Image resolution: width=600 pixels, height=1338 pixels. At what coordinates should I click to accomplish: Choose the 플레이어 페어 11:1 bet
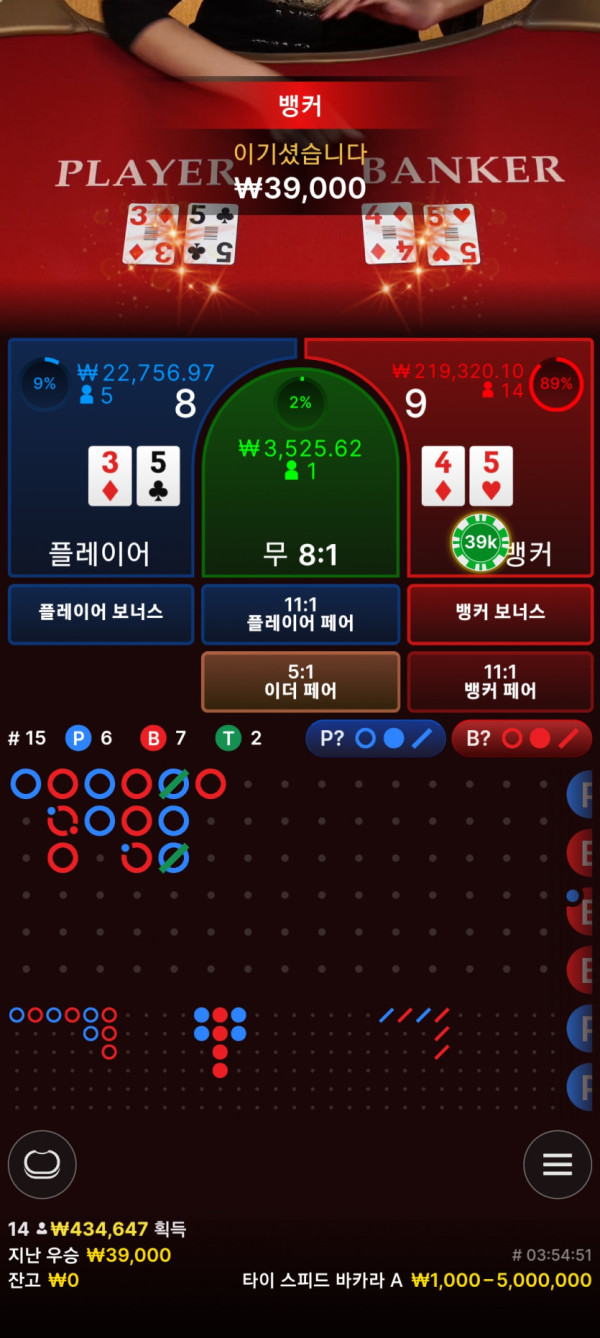(300, 613)
